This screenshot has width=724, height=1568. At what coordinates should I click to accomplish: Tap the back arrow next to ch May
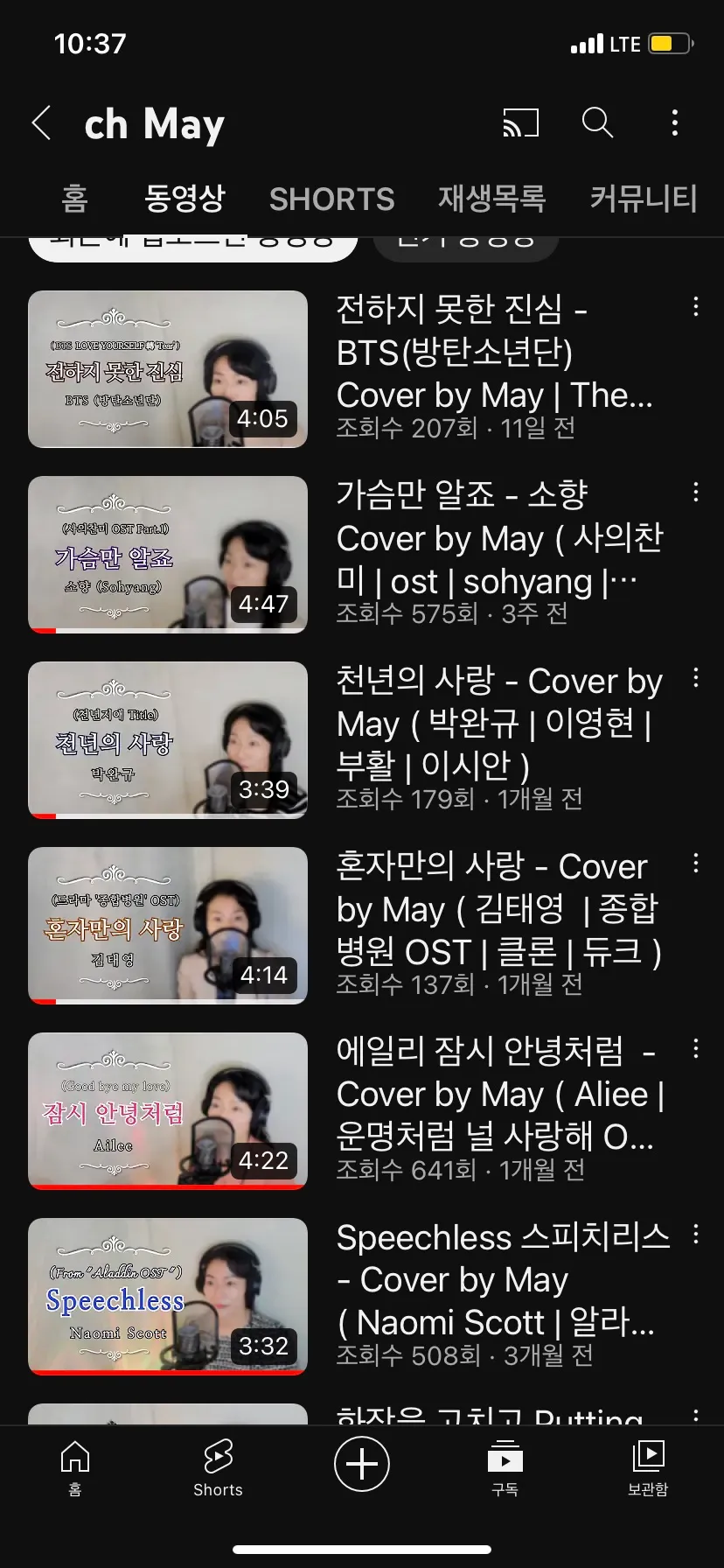pos(40,123)
